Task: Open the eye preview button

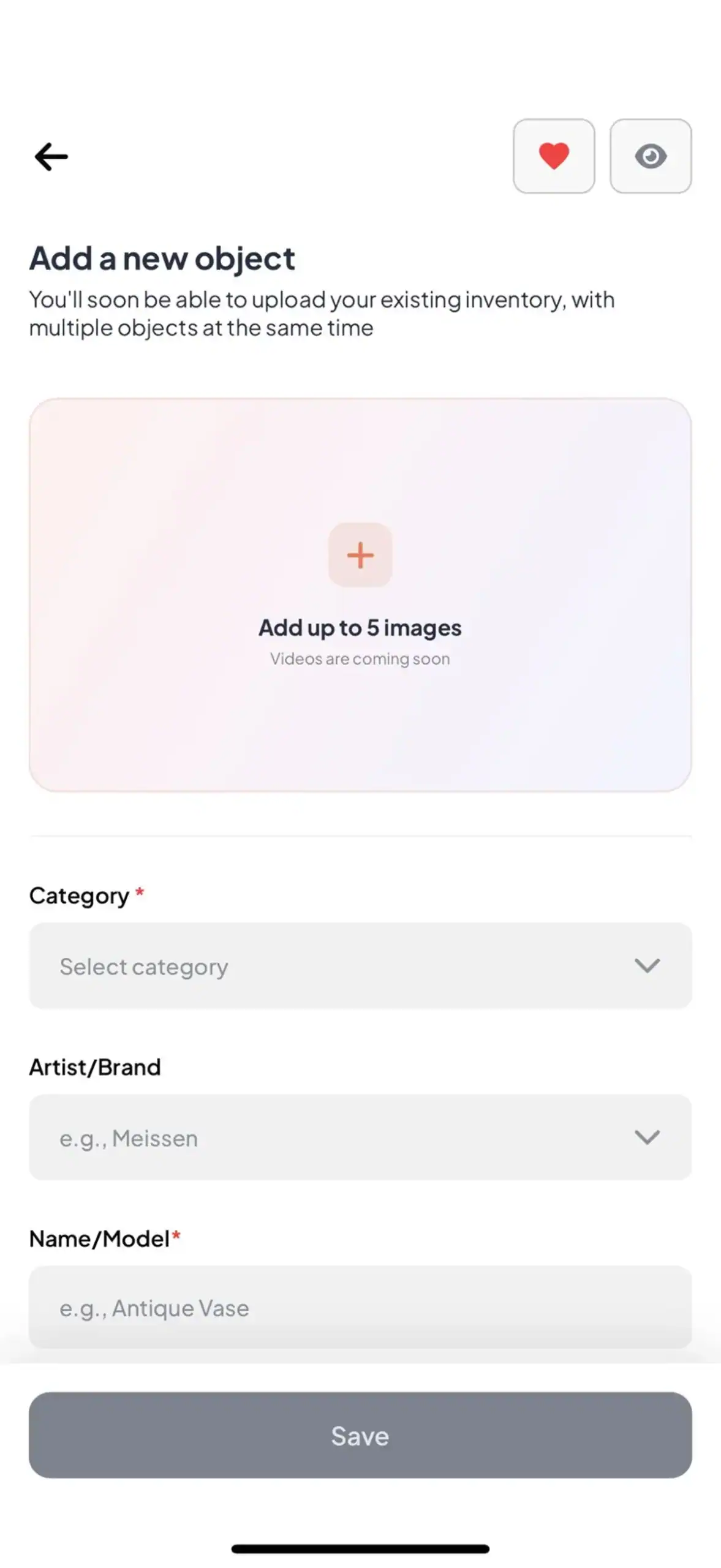Action: pyautogui.click(x=651, y=156)
